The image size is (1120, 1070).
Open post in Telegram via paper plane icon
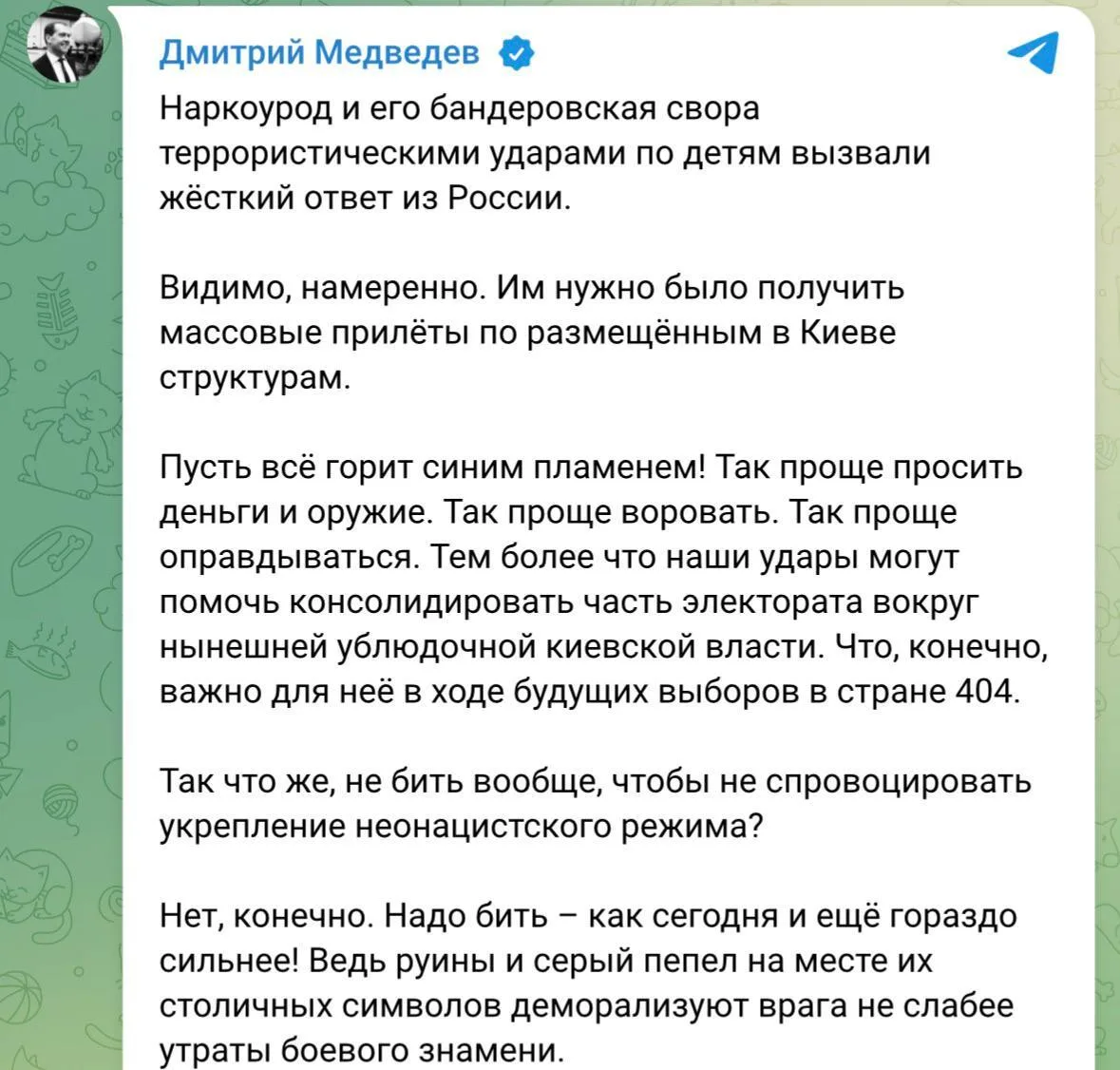point(1034,51)
